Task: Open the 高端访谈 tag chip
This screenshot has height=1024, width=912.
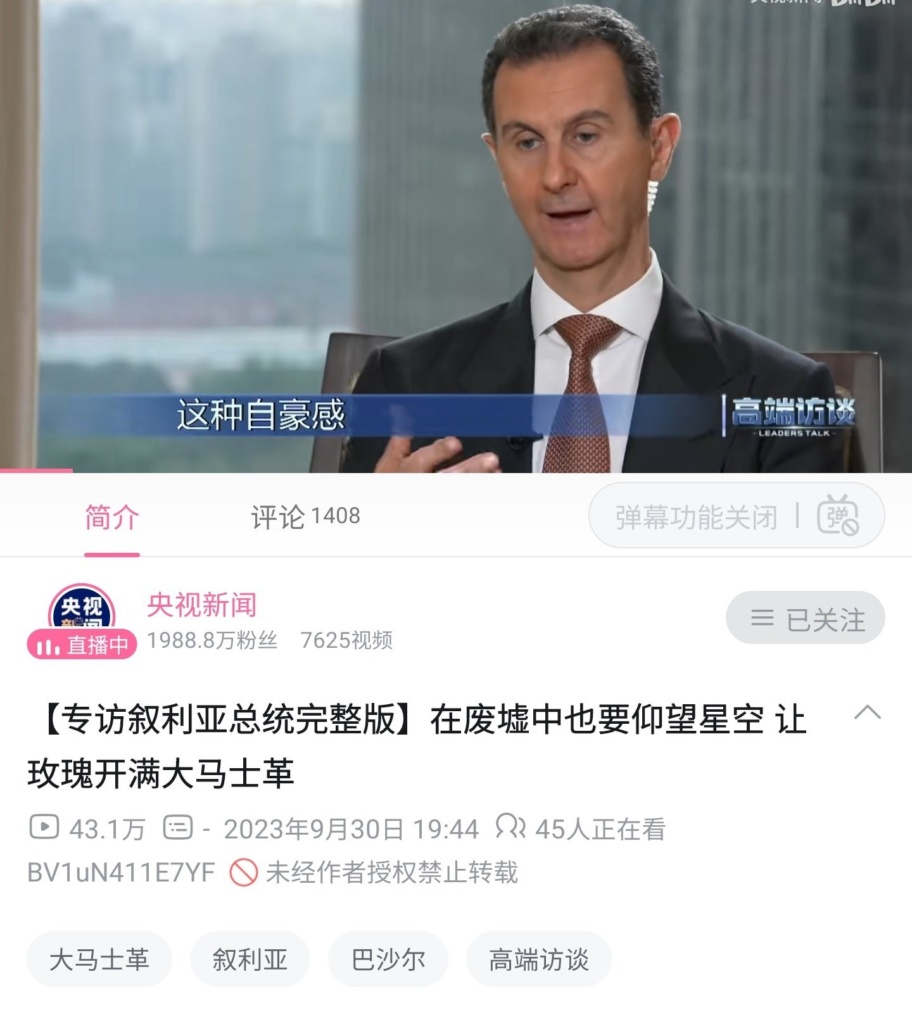Action: point(538,960)
